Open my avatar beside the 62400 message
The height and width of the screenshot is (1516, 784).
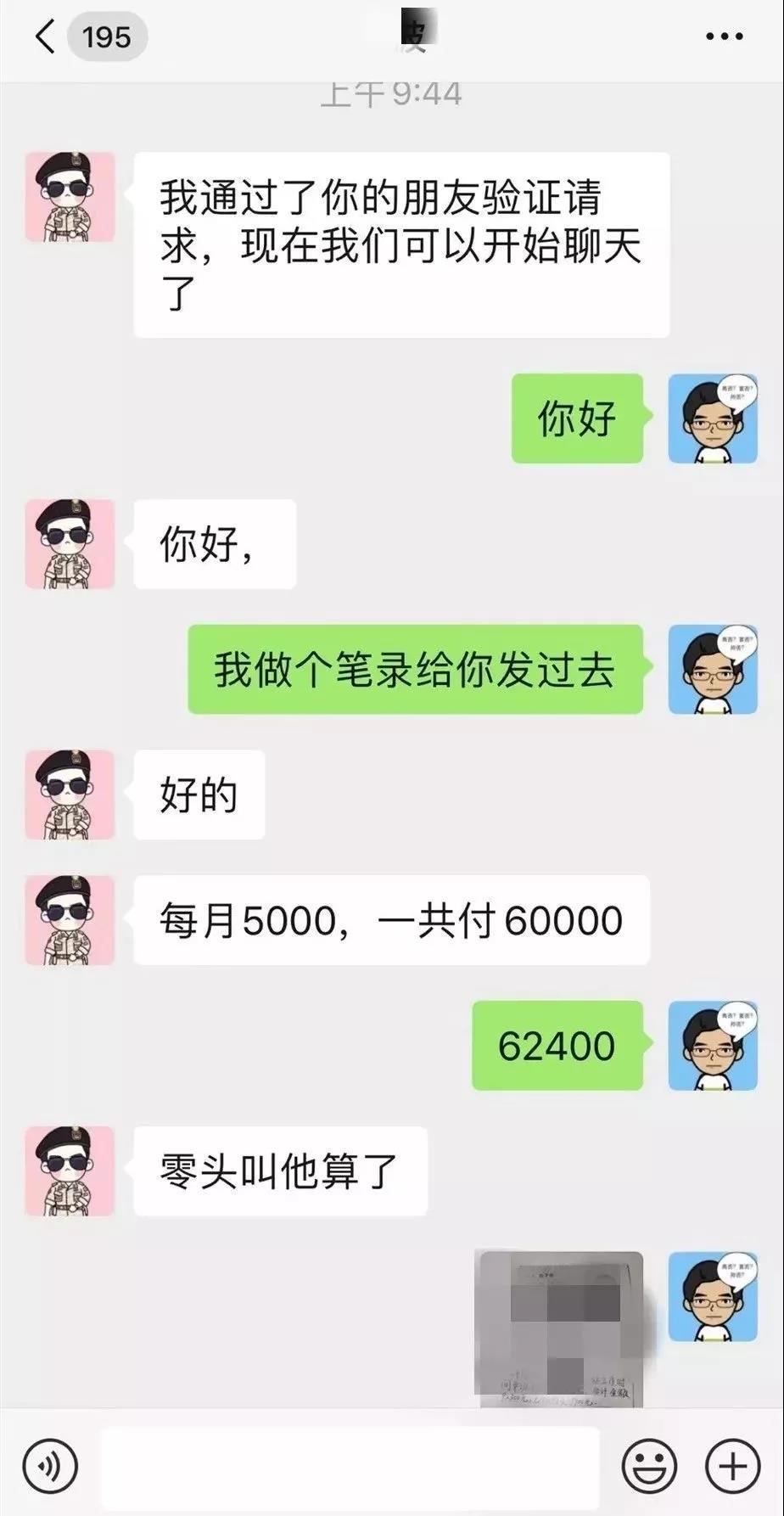[x=712, y=1045]
